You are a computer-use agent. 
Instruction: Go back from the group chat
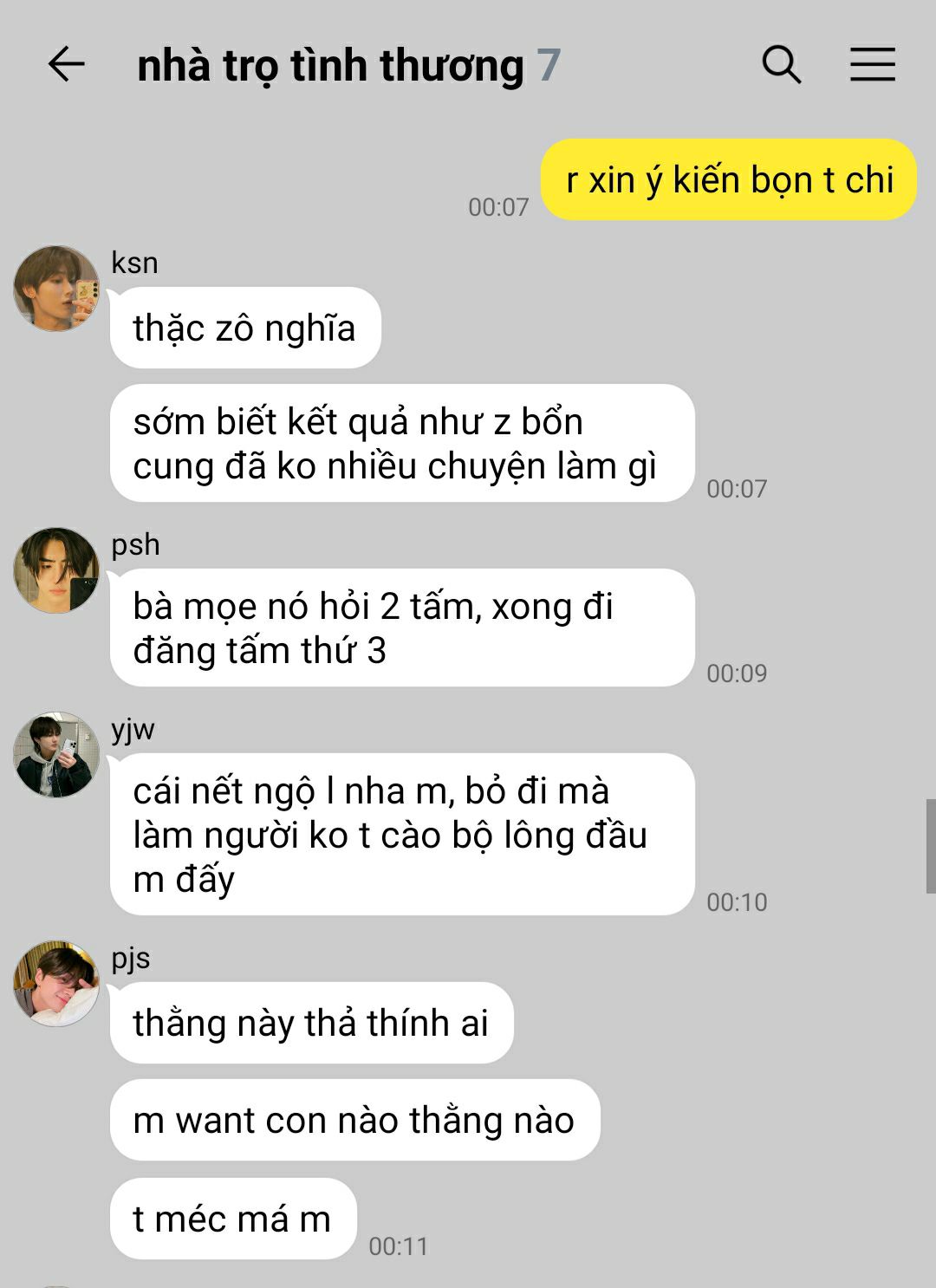click(66, 65)
